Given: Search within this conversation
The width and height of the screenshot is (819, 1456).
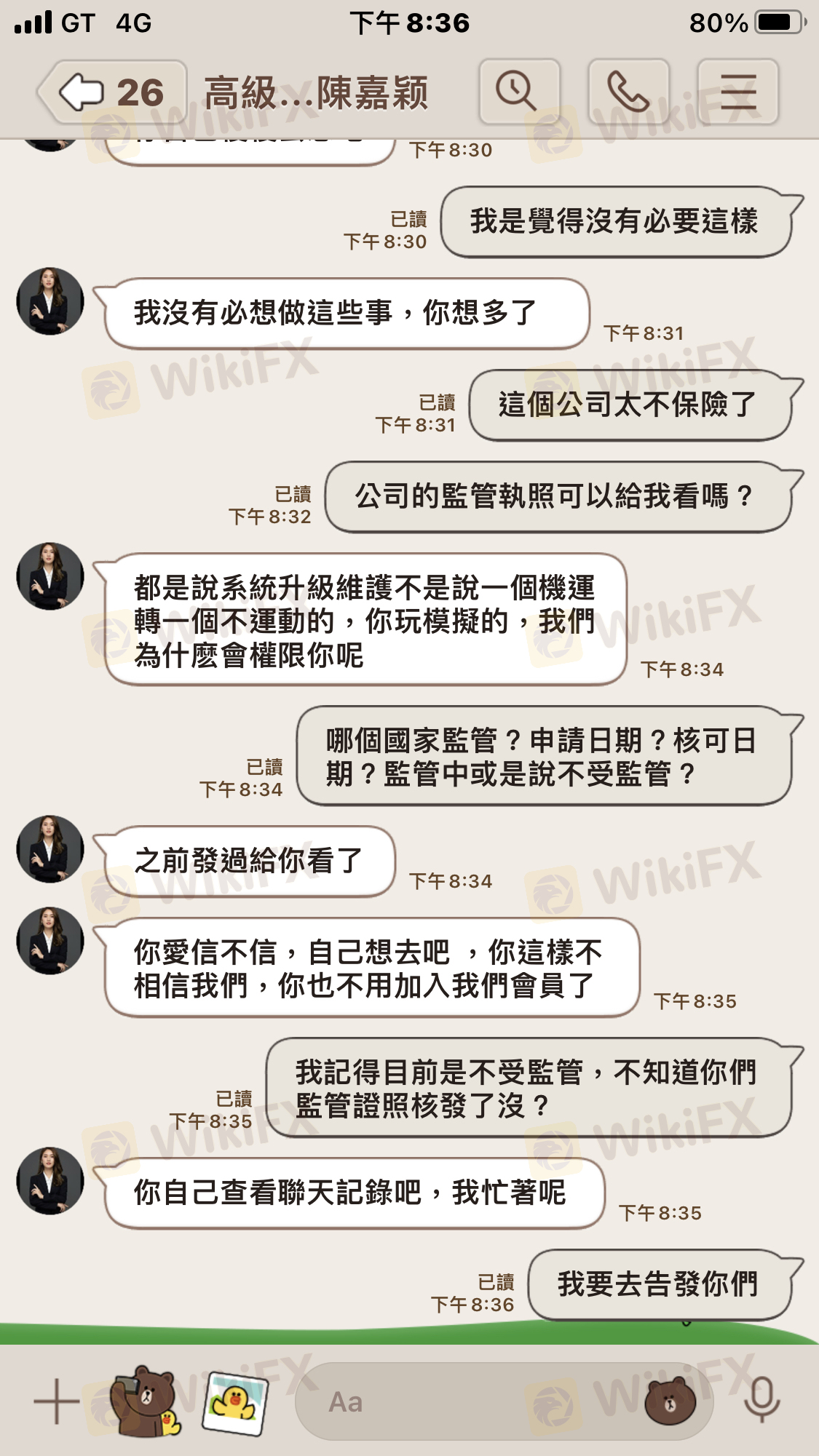Looking at the screenshot, I should 518,92.
